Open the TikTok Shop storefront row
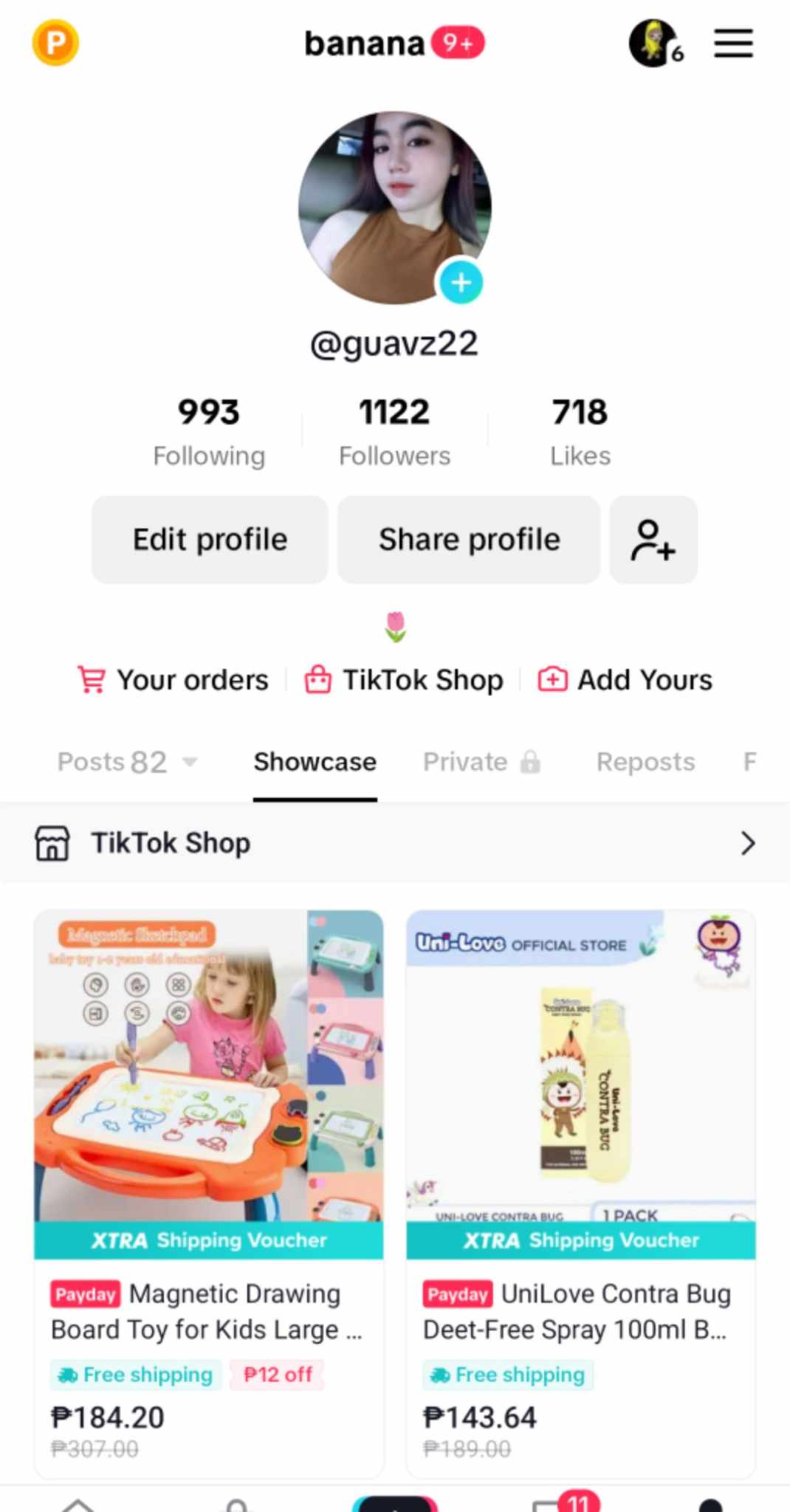The width and height of the screenshot is (790, 1512). point(394,843)
